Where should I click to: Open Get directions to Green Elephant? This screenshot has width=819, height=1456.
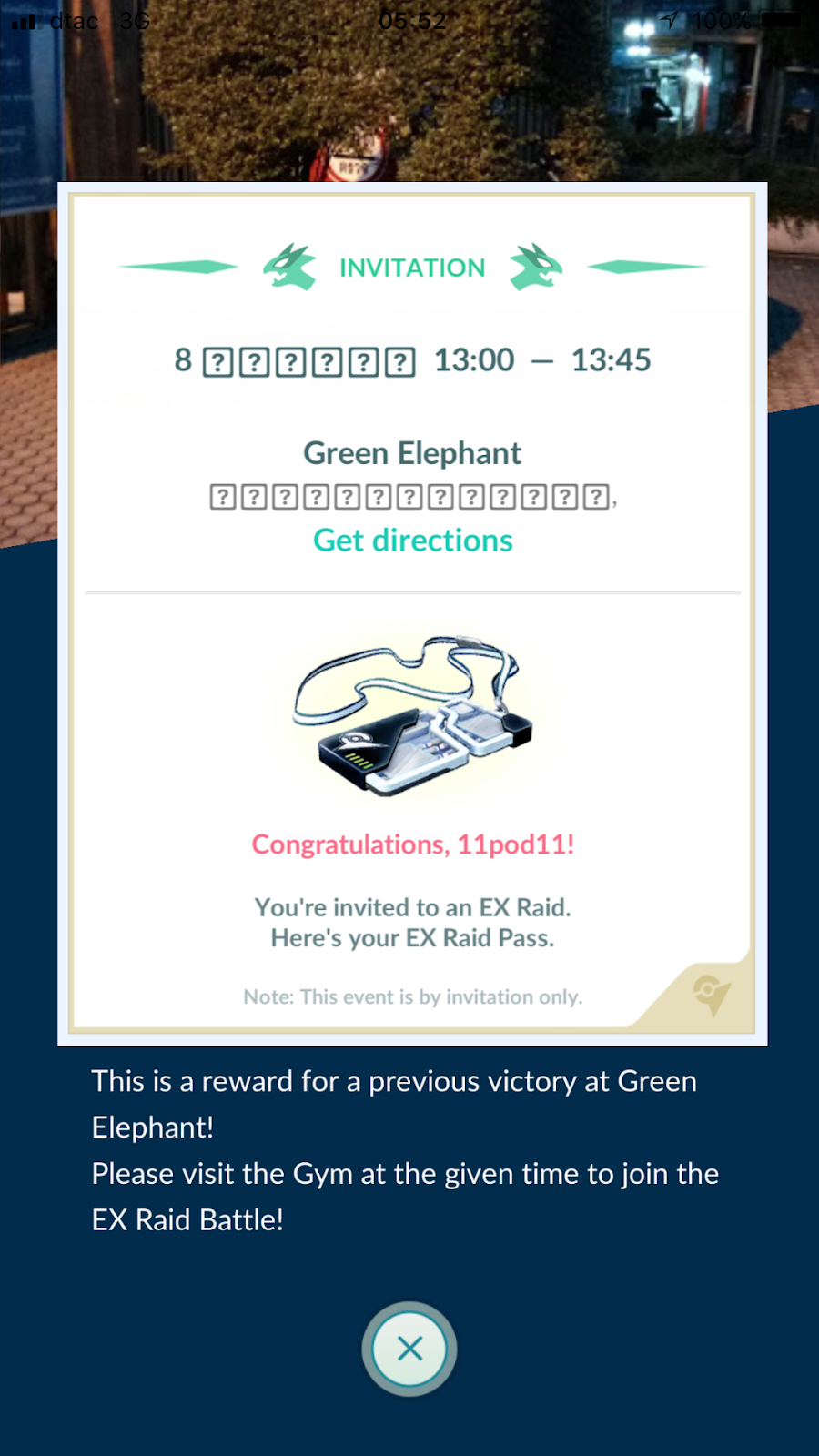click(412, 541)
